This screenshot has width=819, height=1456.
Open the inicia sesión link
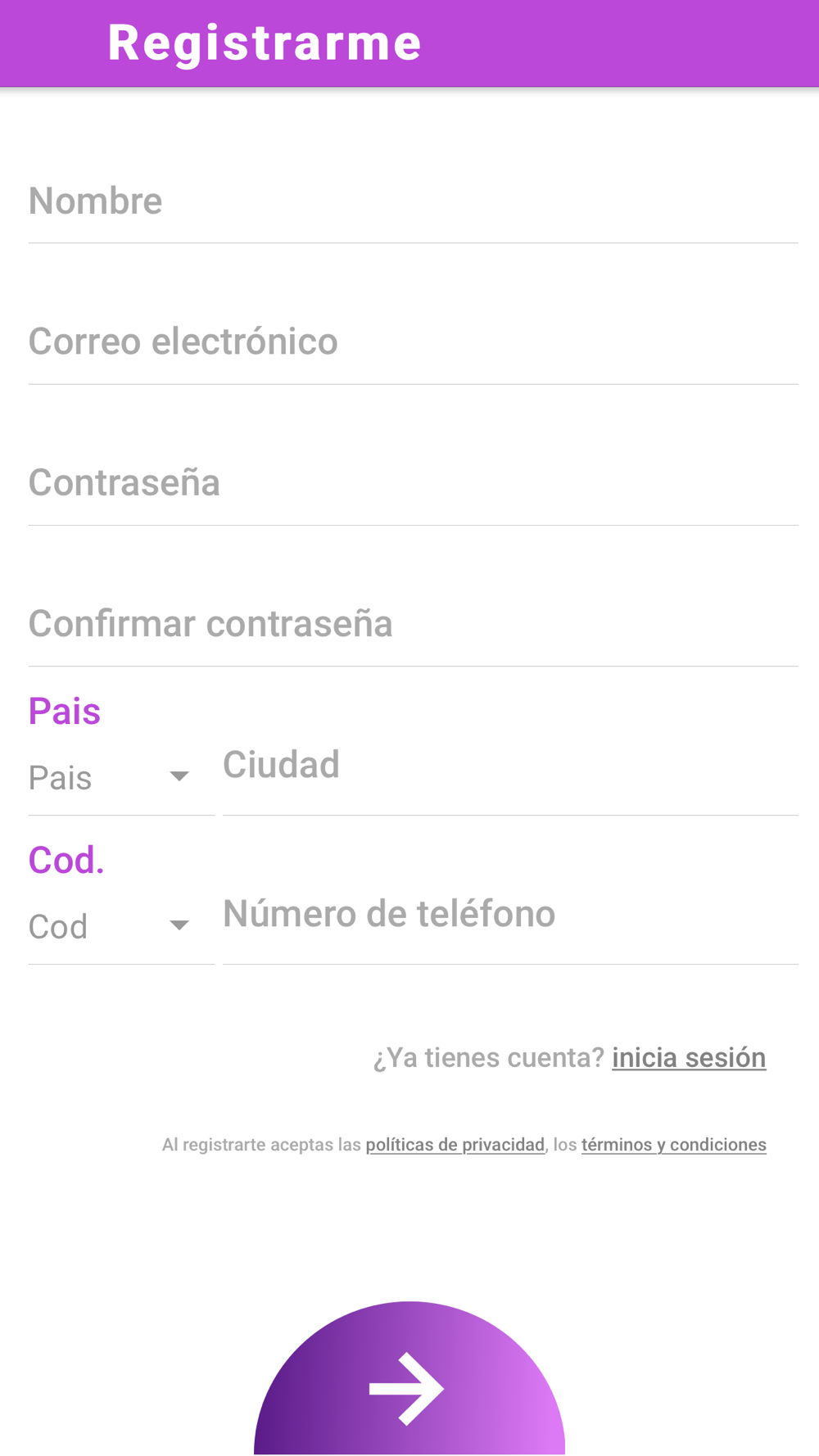tap(689, 1057)
